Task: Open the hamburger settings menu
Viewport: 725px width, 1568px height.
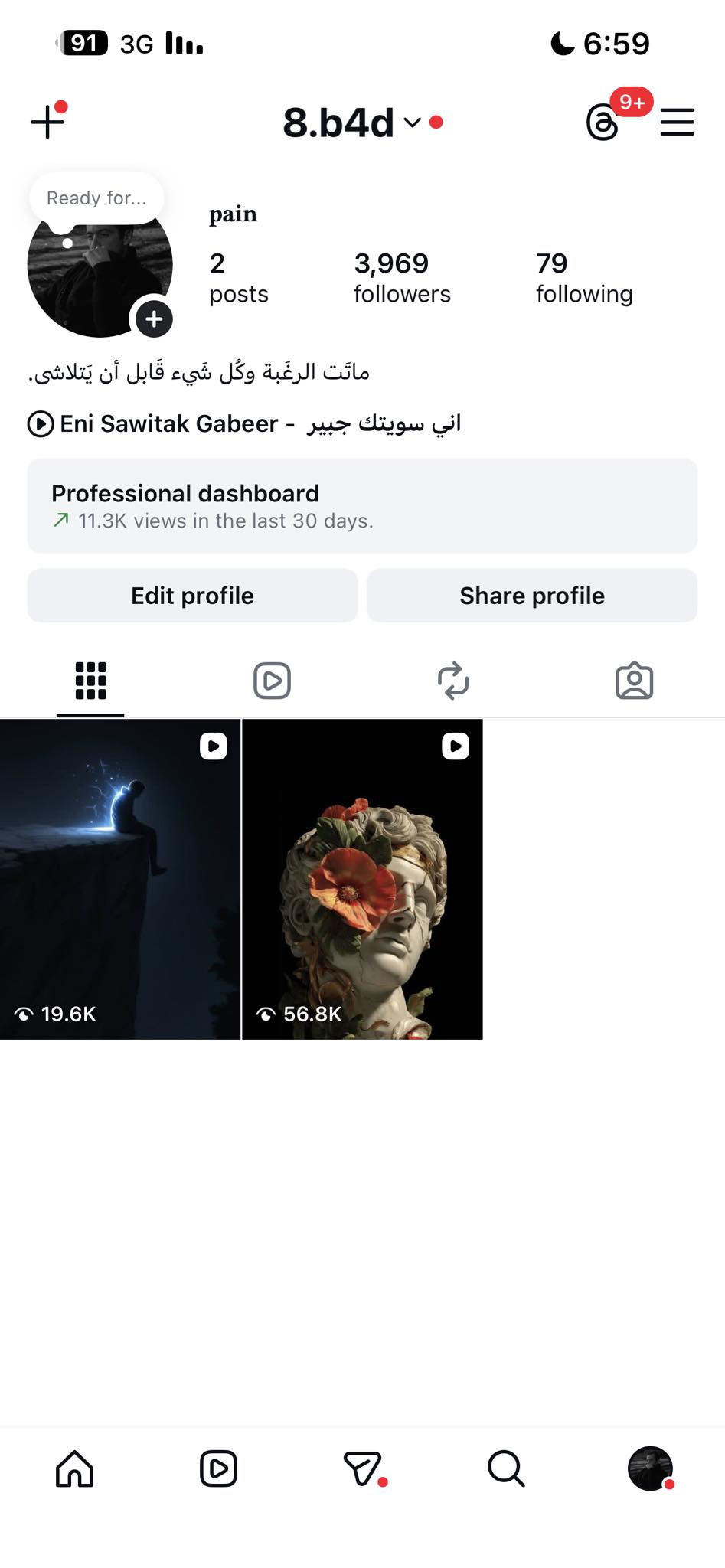Action: click(x=677, y=122)
